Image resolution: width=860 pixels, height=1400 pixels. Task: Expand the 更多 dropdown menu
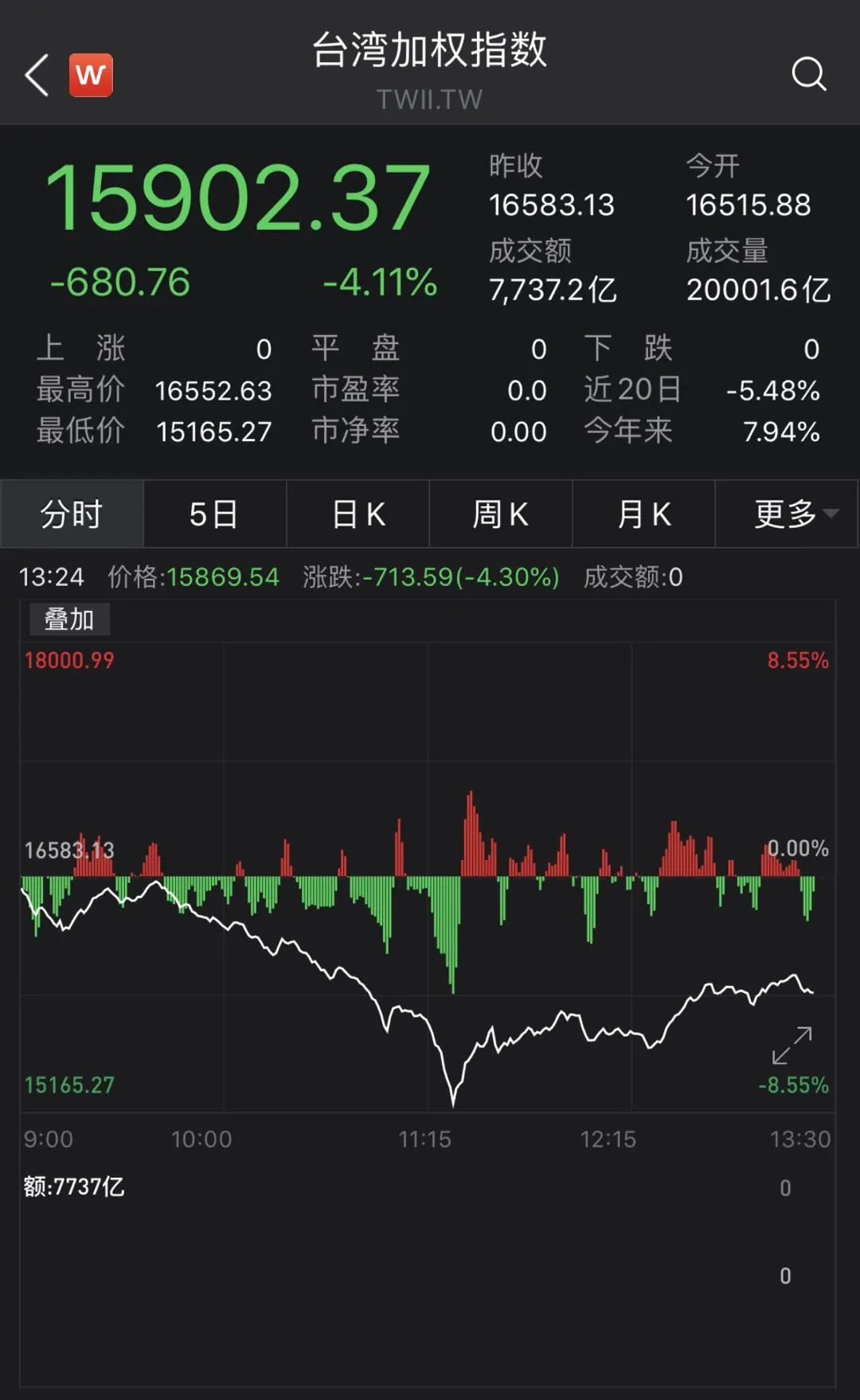(x=784, y=514)
